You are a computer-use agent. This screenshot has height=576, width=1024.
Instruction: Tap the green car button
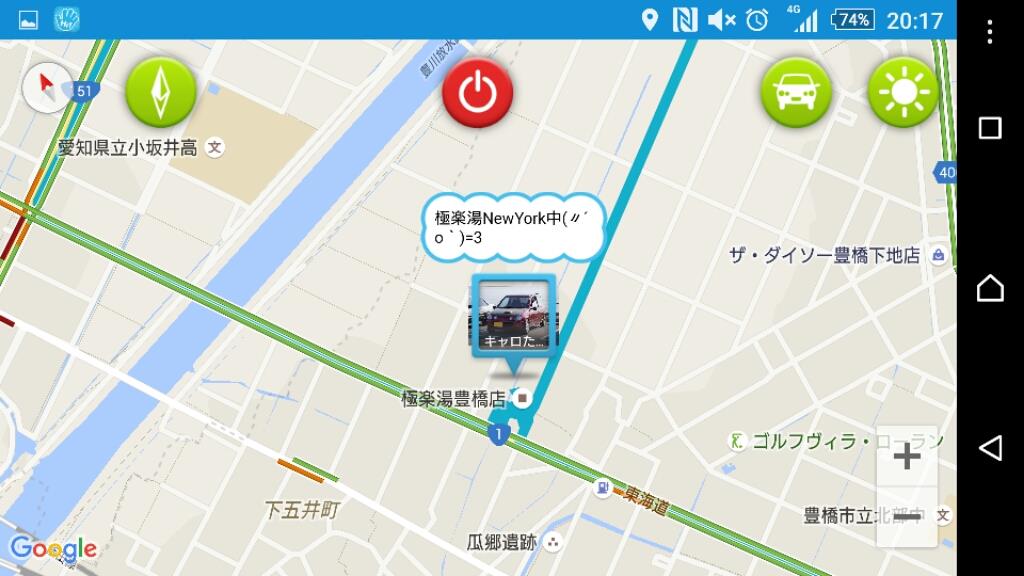click(x=796, y=93)
